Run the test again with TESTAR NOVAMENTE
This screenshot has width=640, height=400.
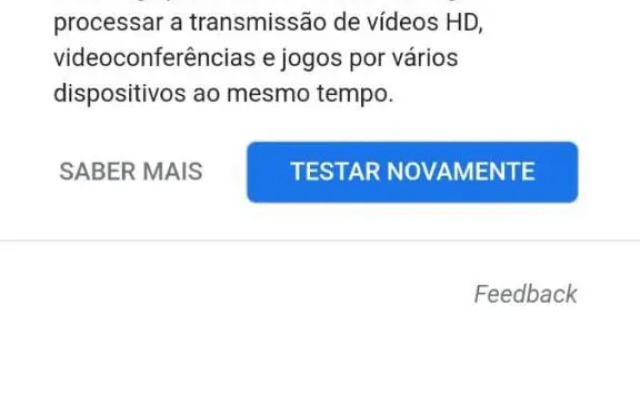click(x=412, y=171)
